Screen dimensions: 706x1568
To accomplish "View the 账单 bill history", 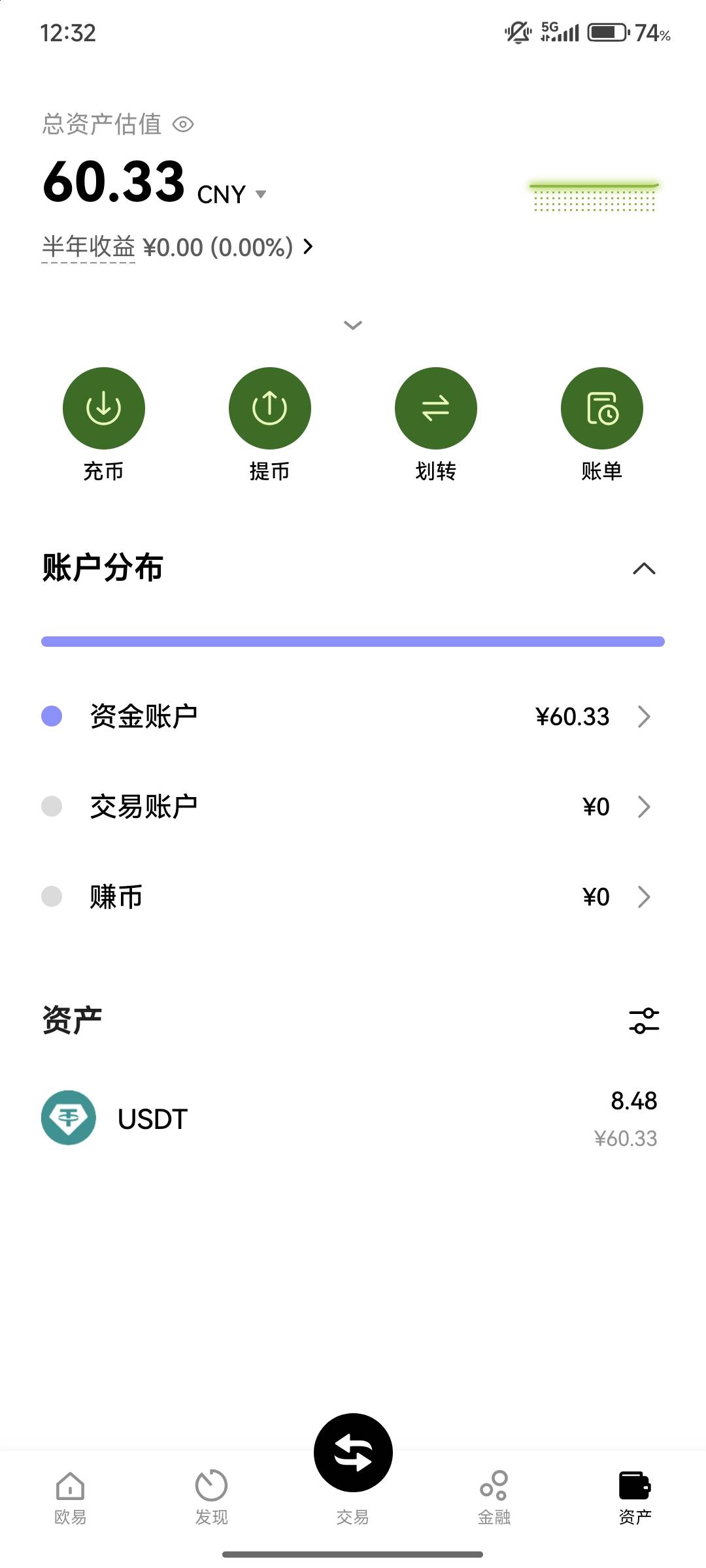I will pos(601,409).
